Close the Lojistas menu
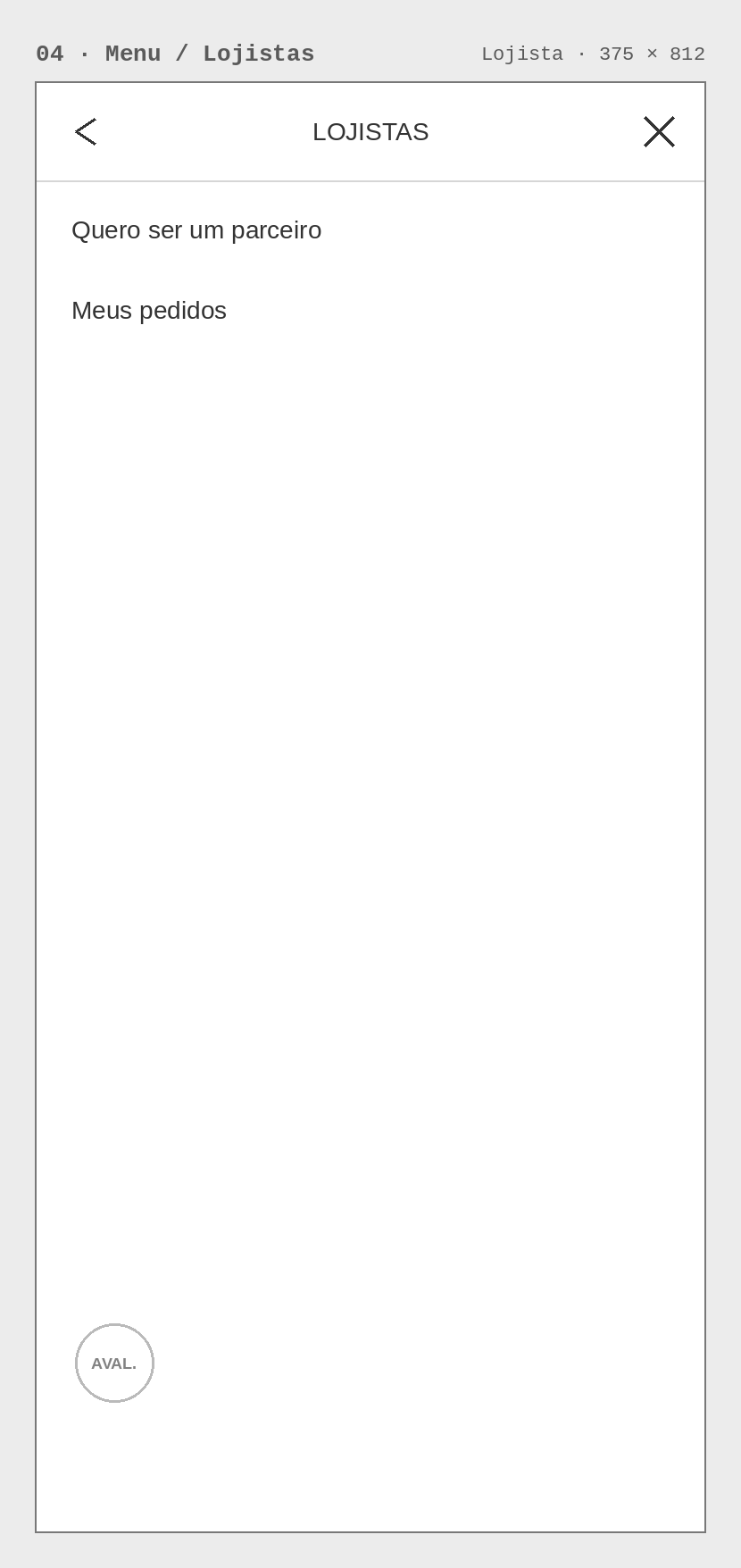Viewport: 741px width, 1568px height. tap(659, 132)
